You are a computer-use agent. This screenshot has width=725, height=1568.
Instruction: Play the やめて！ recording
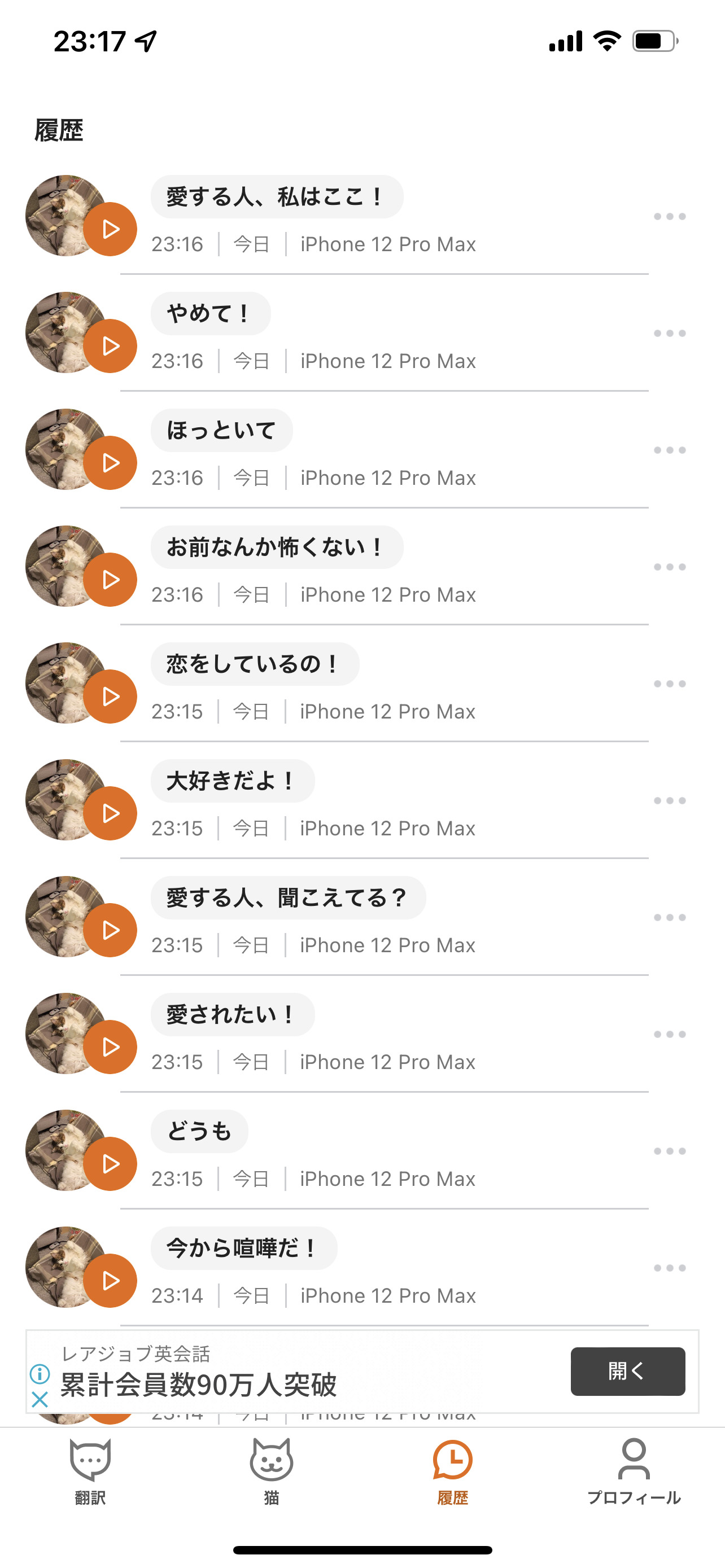coord(110,347)
